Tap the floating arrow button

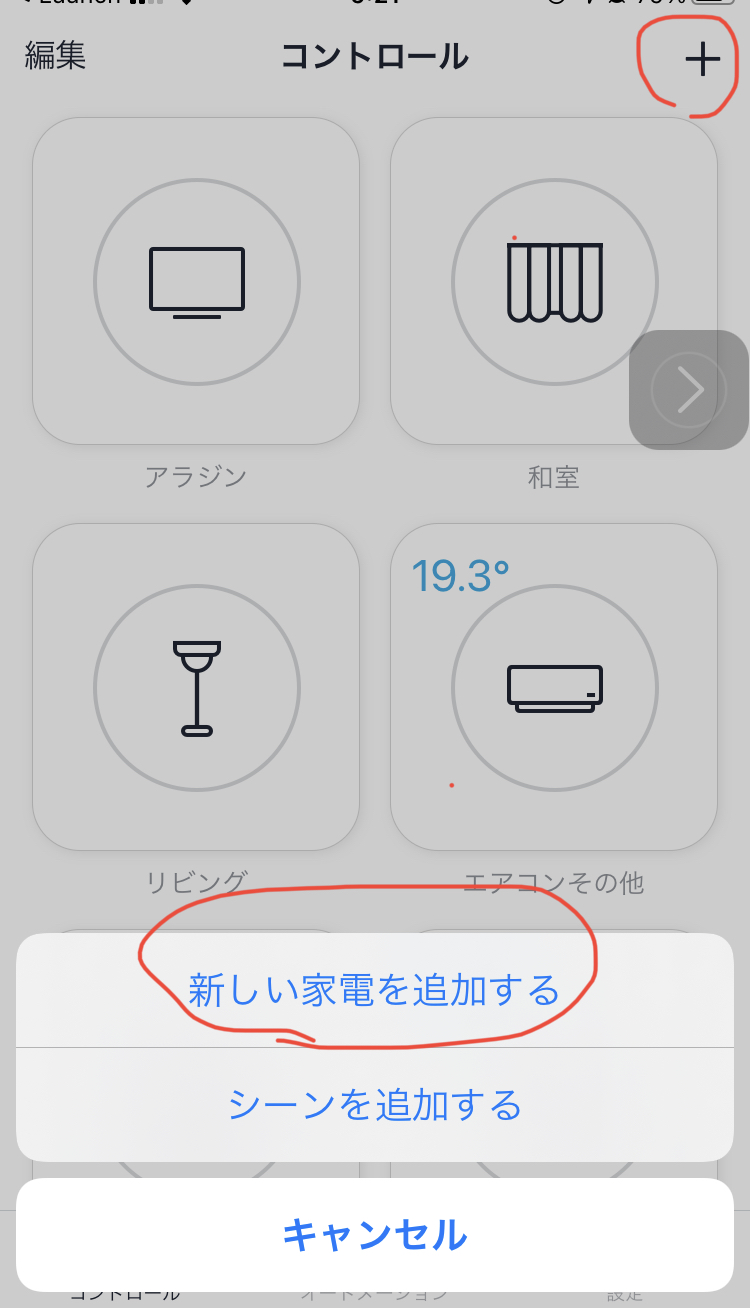(x=689, y=390)
